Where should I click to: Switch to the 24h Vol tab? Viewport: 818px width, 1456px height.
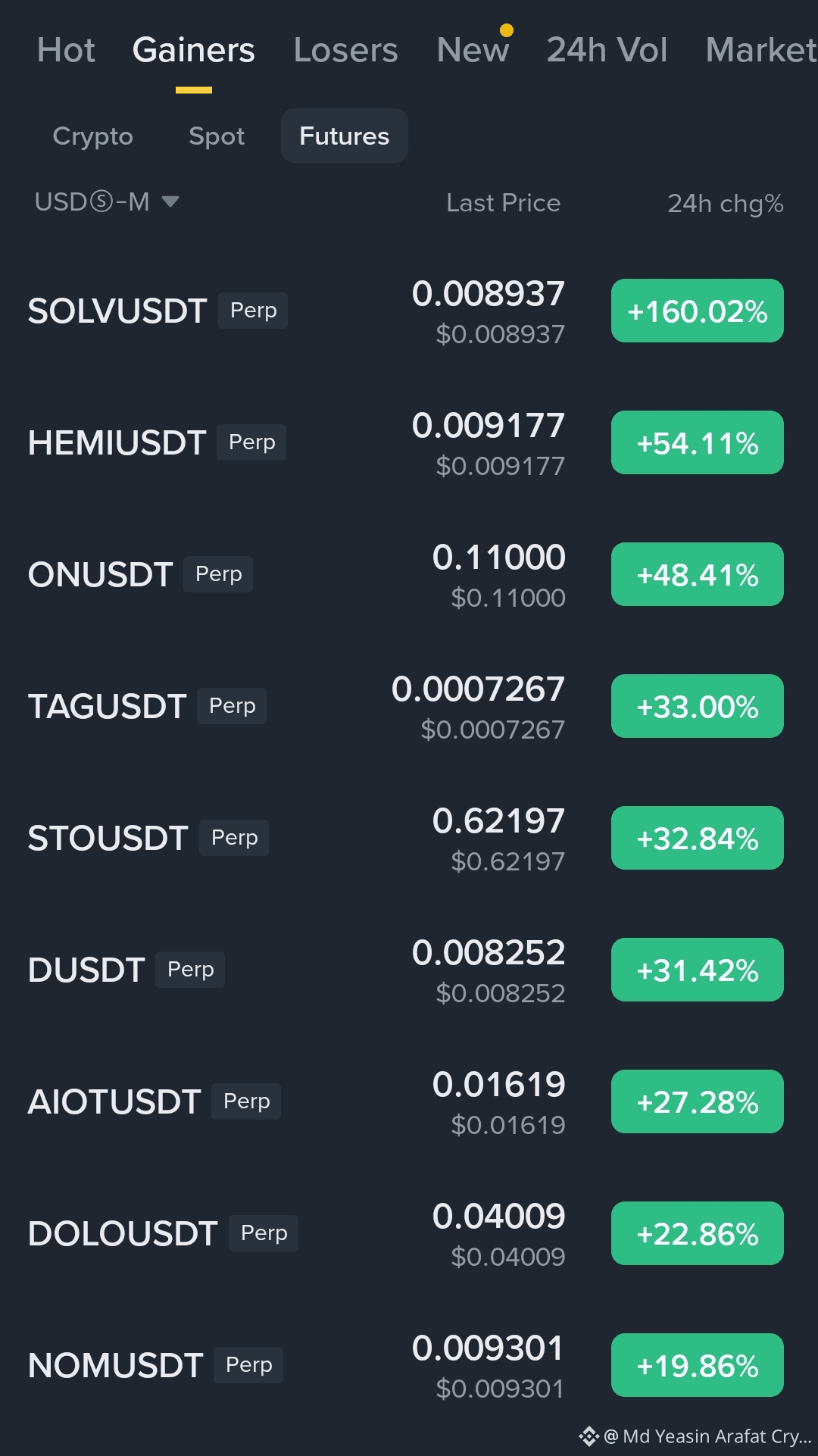click(x=607, y=50)
